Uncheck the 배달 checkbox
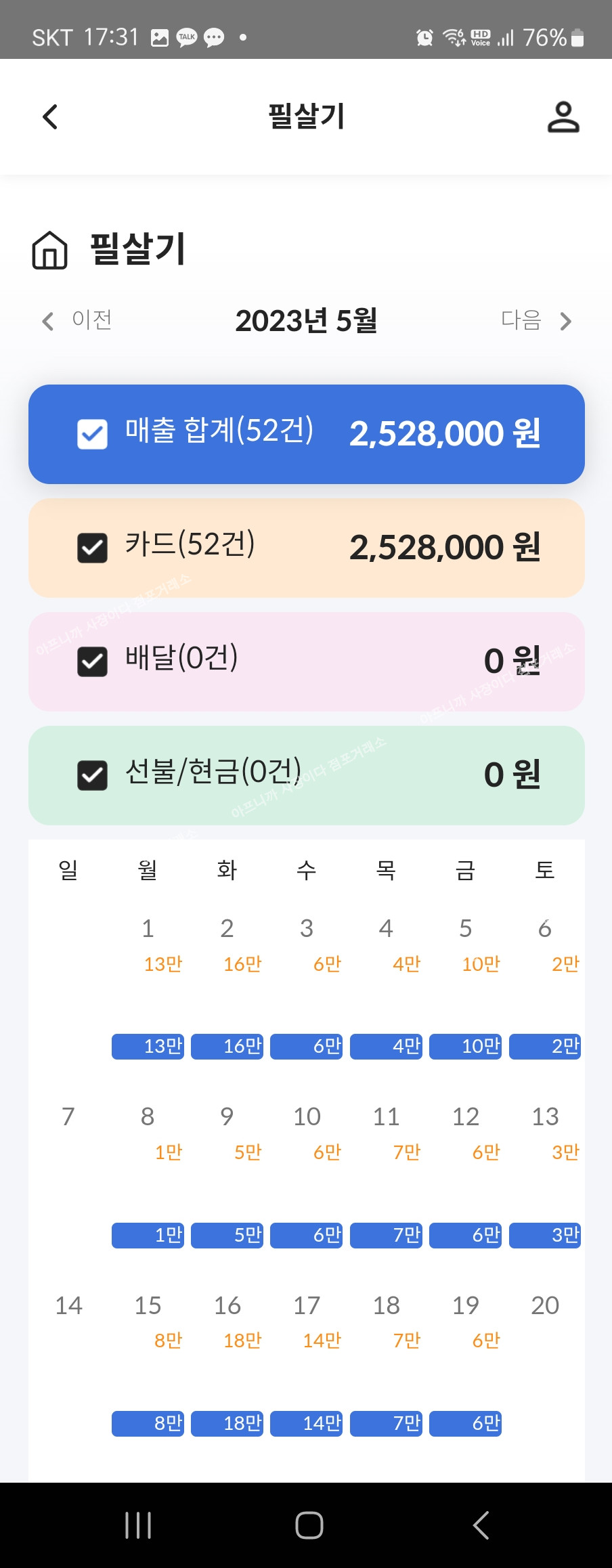This screenshot has width=612, height=1568. click(92, 661)
